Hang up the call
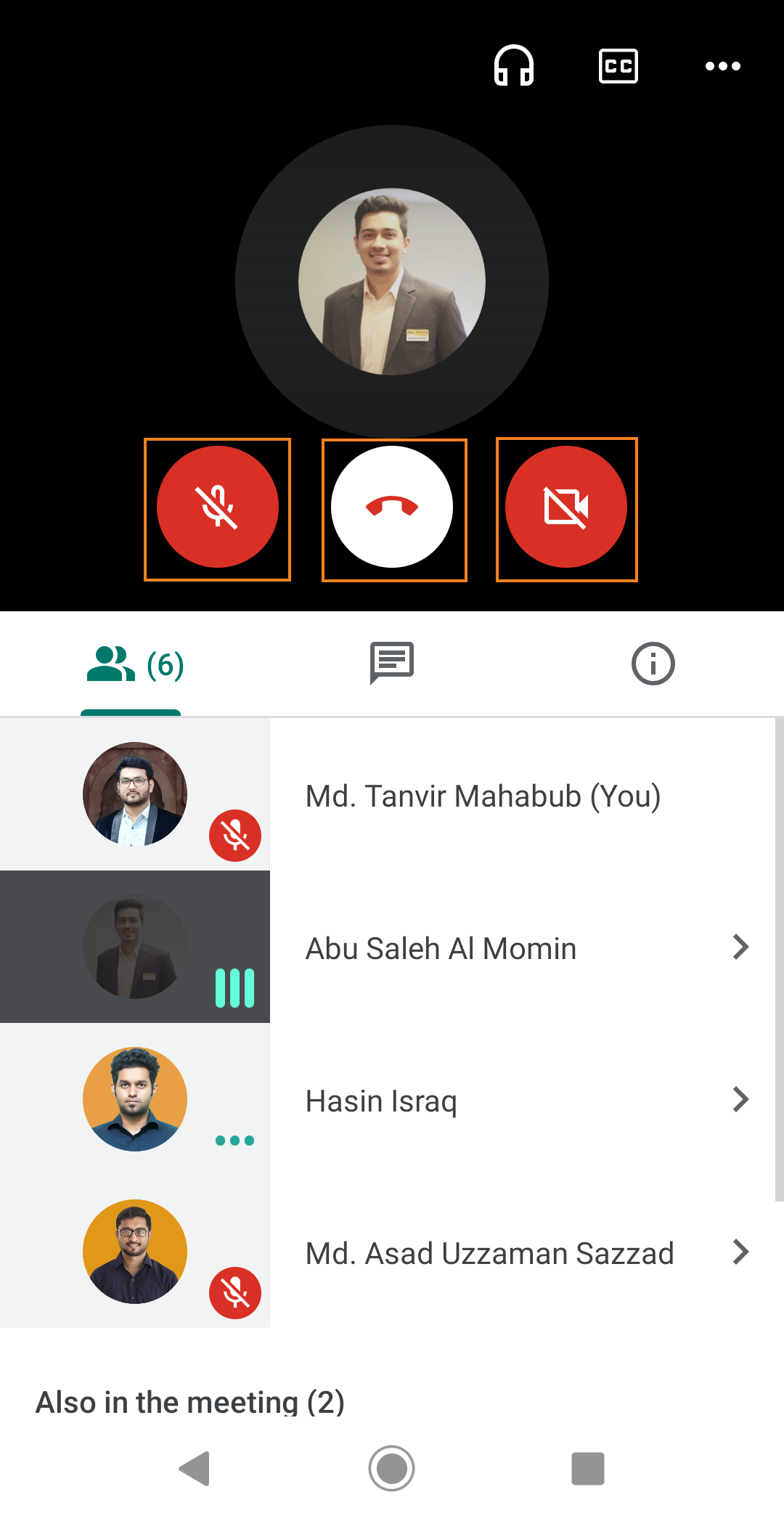The height and width of the screenshot is (1521, 784). pyautogui.click(x=392, y=507)
